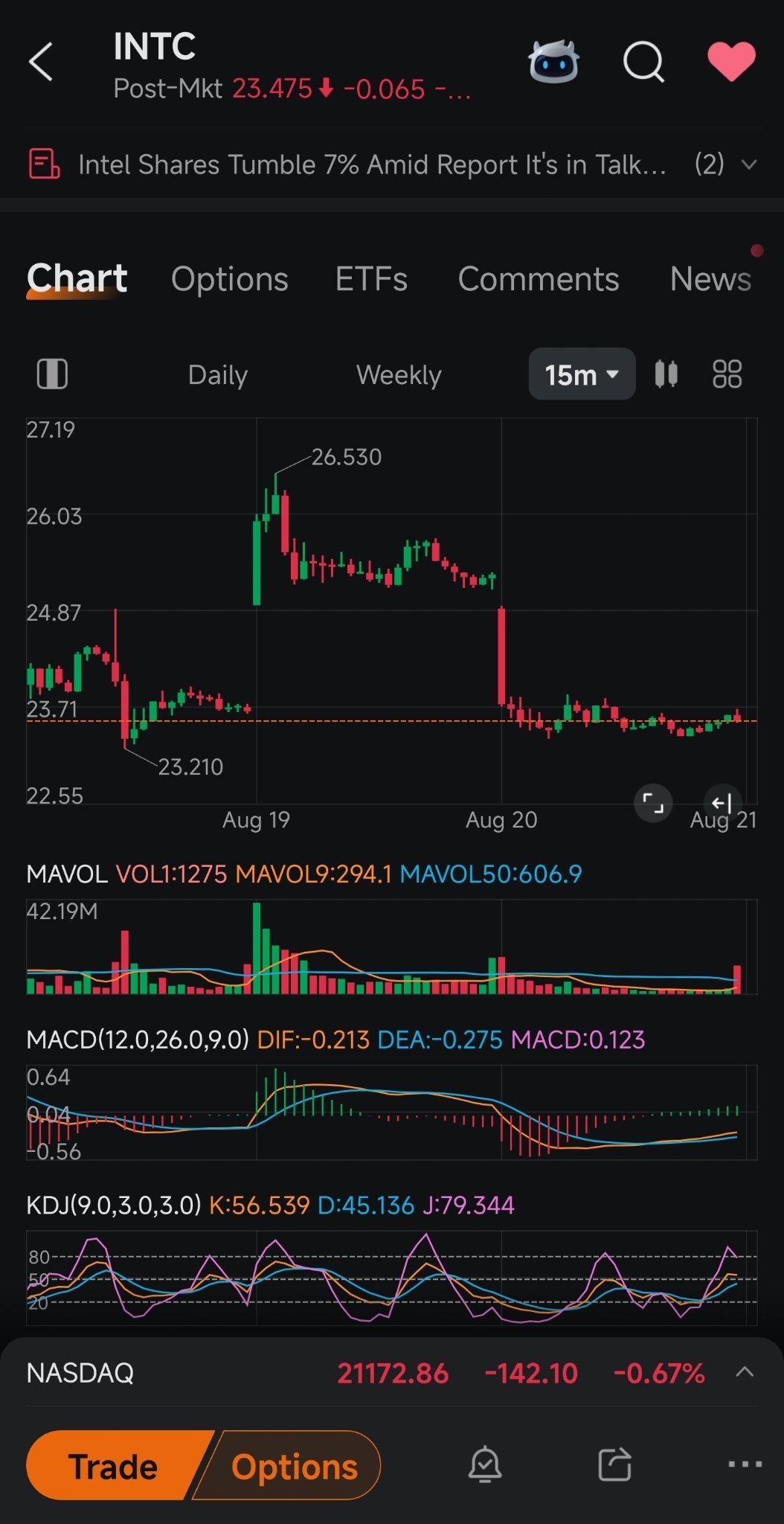Open the robot AI assistant icon
The image size is (784, 1524).
click(x=553, y=61)
